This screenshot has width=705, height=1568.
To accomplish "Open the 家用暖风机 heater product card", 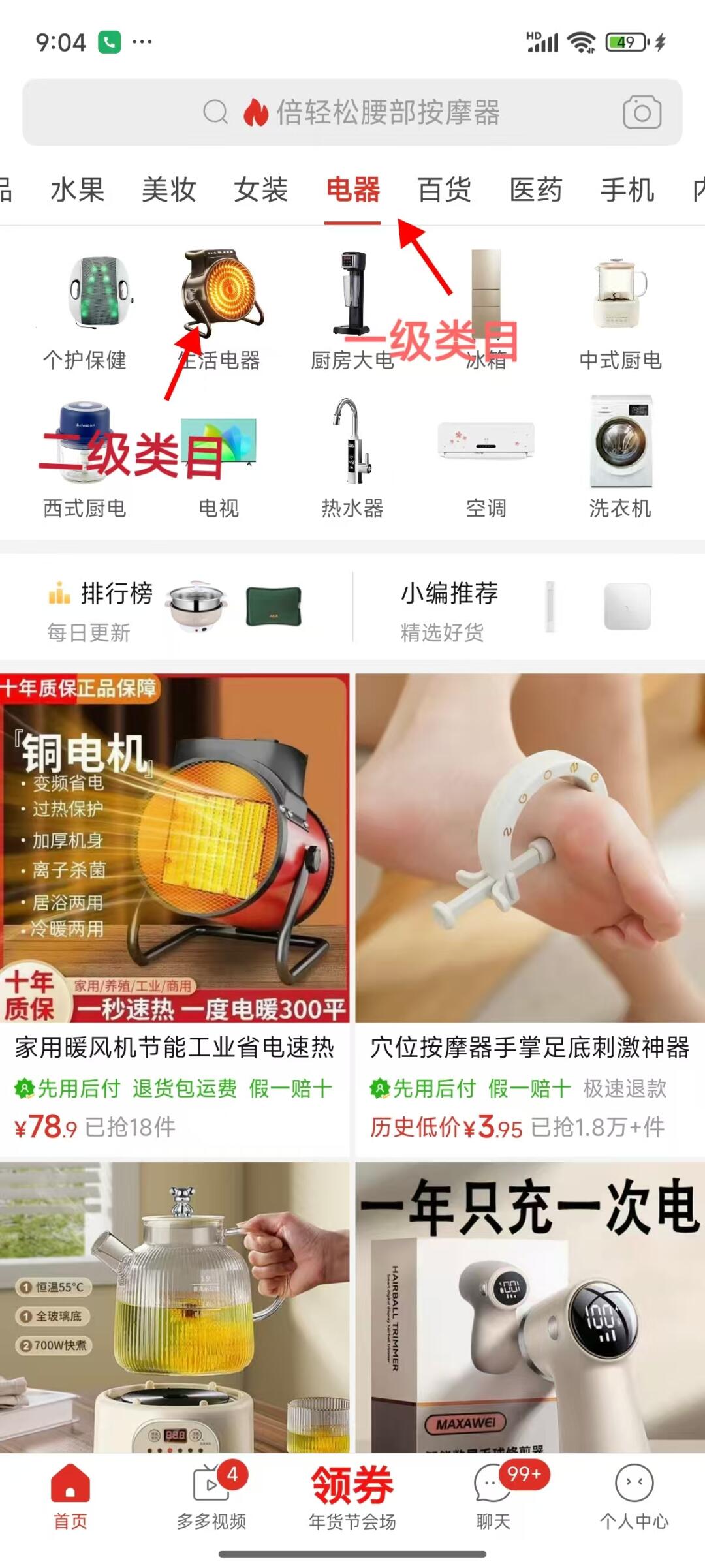I will click(174, 907).
